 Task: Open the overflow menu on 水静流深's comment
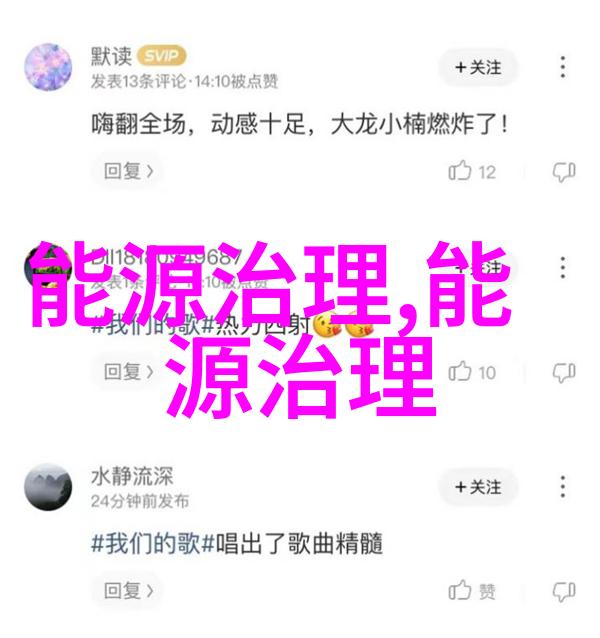(x=565, y=487)
